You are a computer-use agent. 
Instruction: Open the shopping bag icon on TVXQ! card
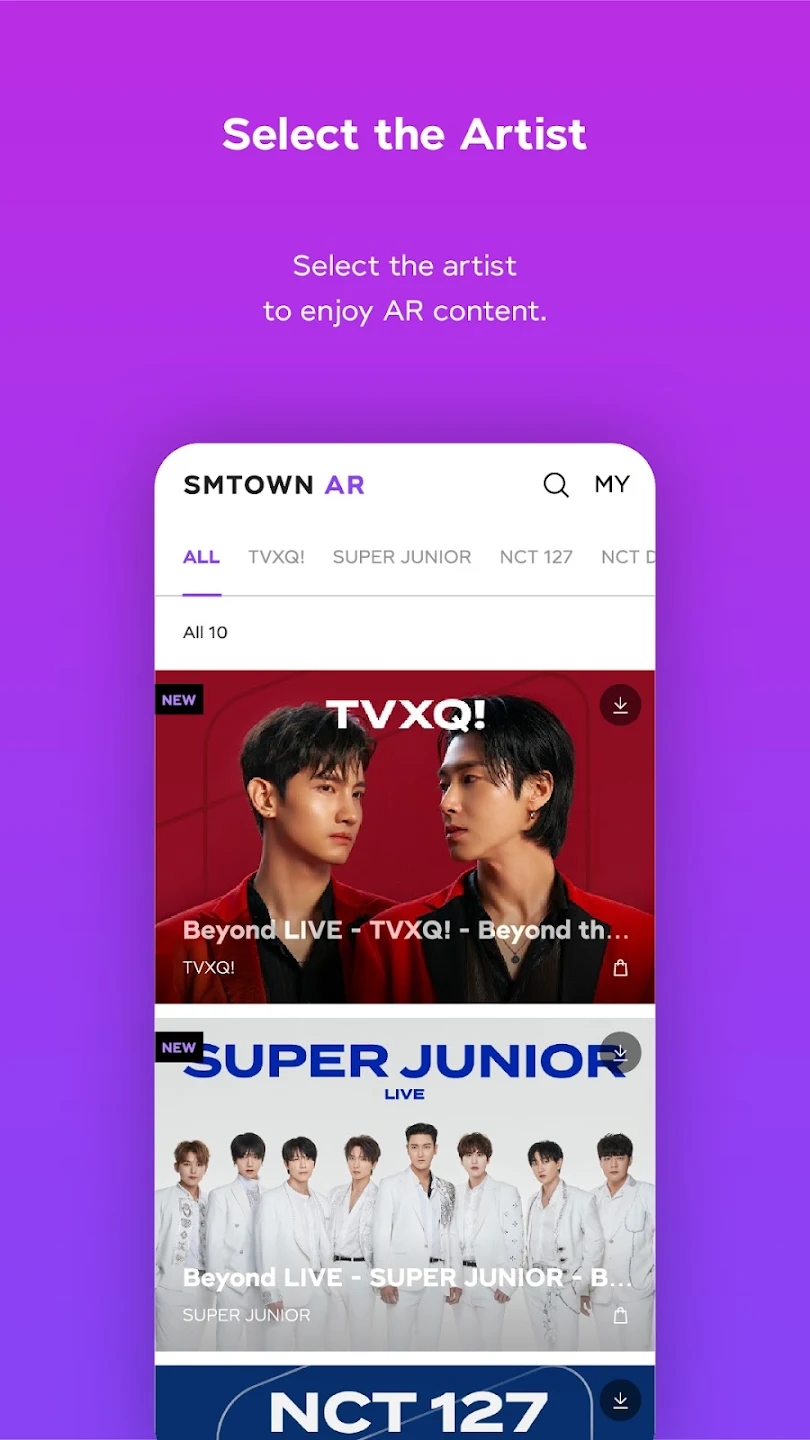[x=620, y=967]
